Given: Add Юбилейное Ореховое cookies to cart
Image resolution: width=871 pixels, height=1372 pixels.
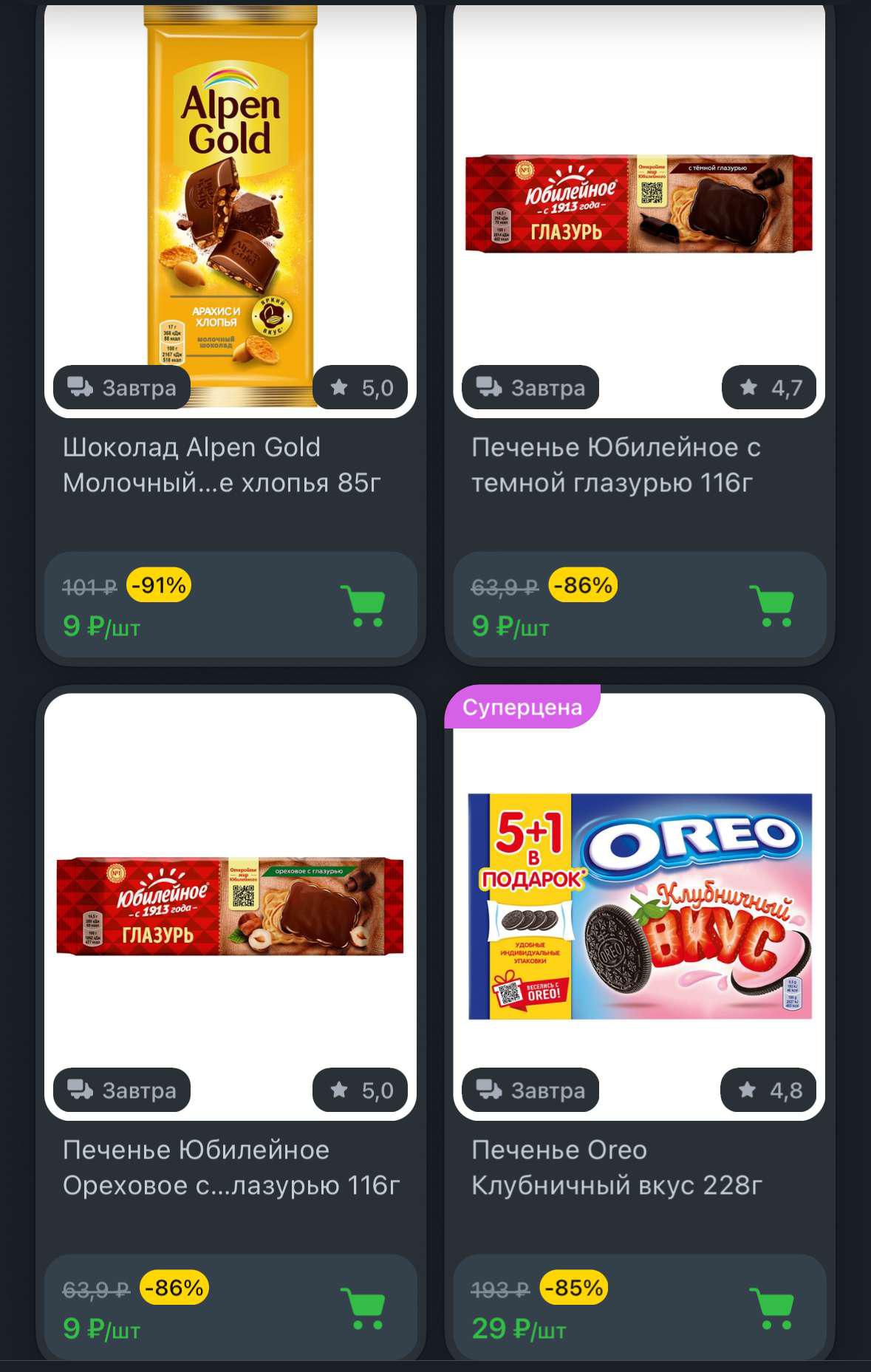Looking at the screenshot, I should 362,1308.
